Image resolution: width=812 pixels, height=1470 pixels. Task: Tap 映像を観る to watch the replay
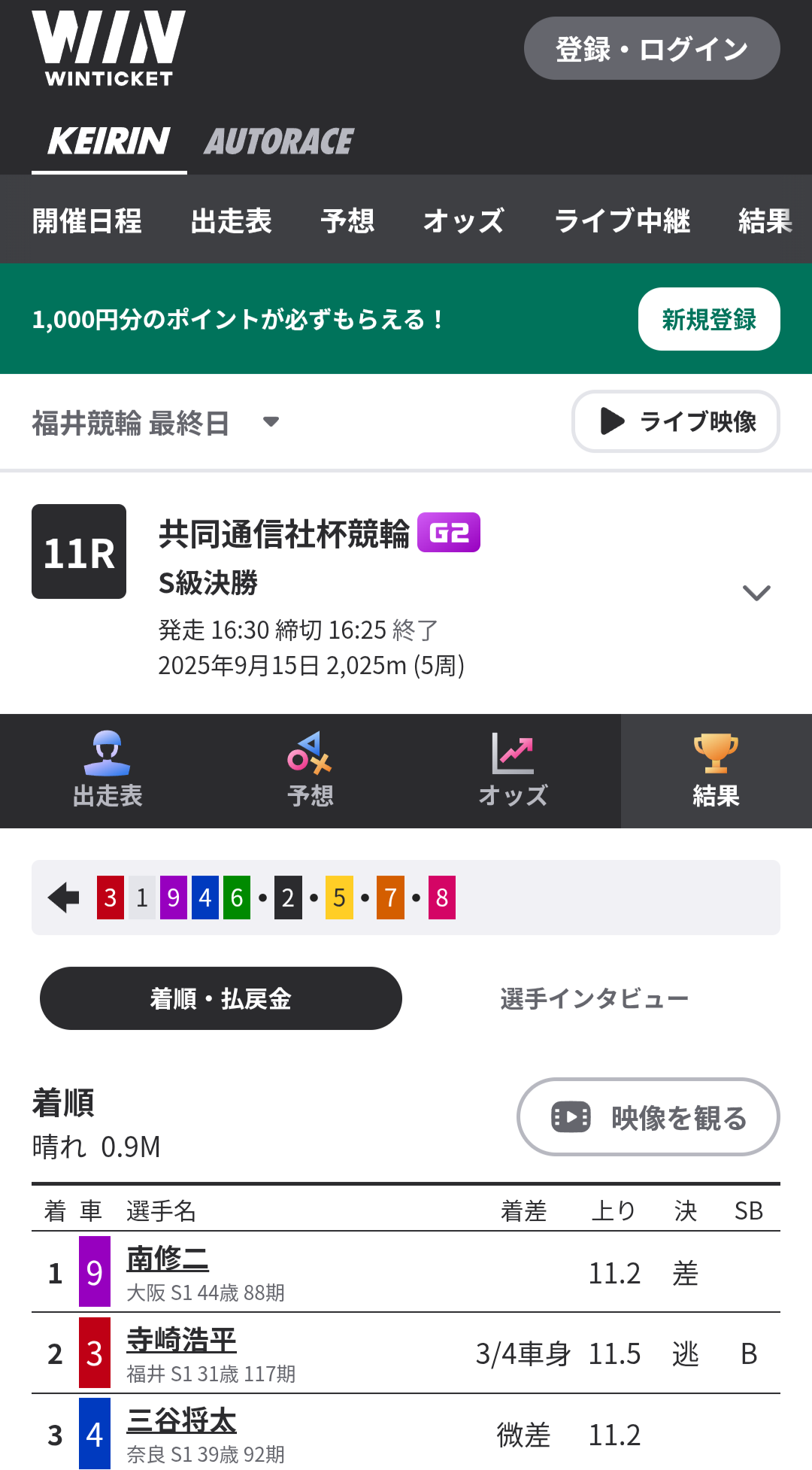[648, 1117]
